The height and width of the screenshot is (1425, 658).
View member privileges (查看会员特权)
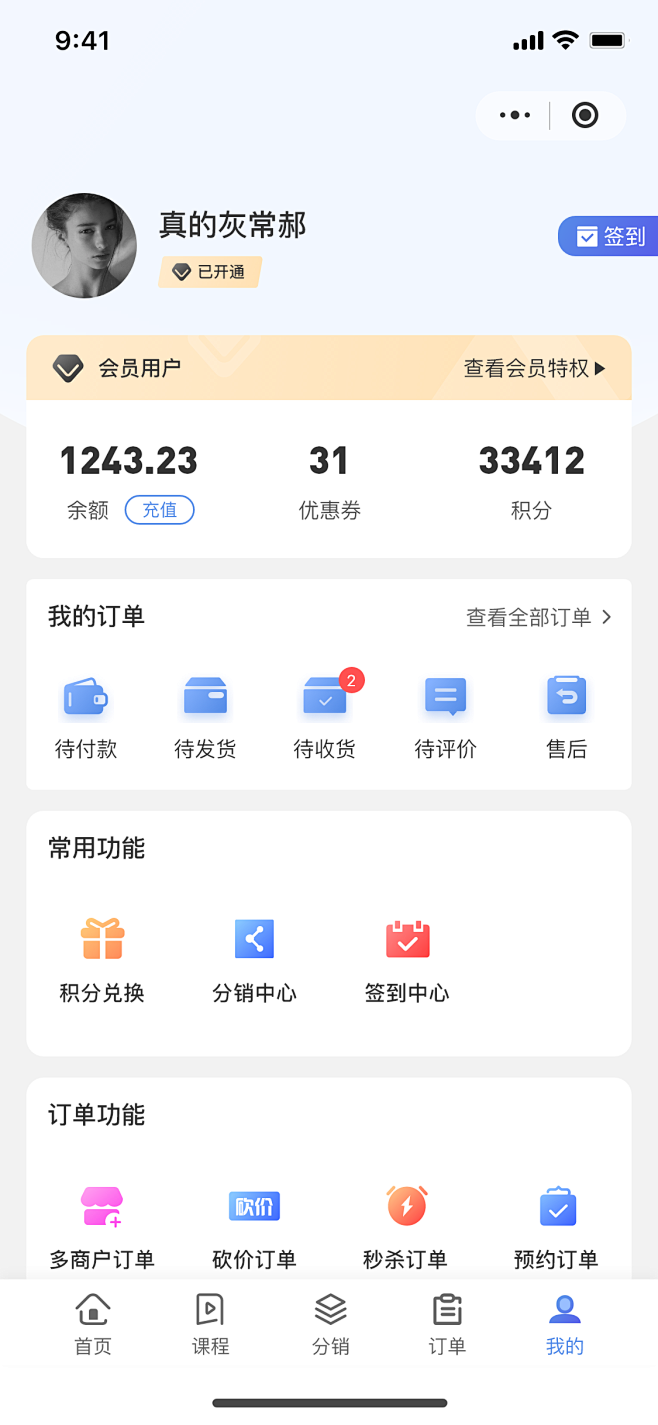click(x=535, y=368)
